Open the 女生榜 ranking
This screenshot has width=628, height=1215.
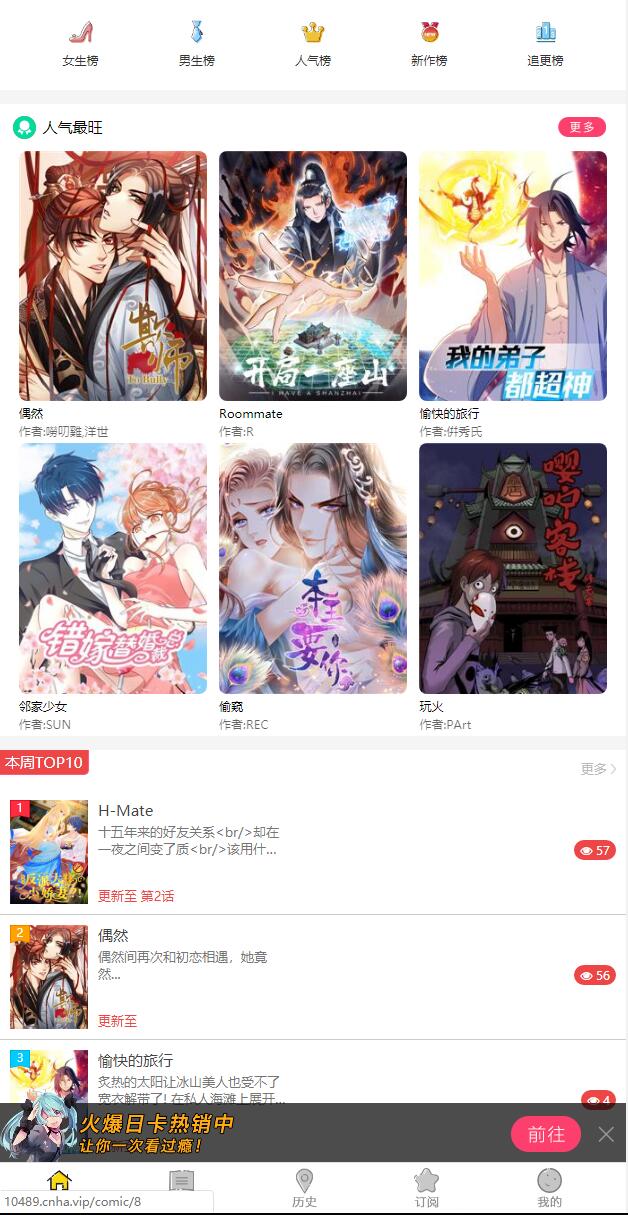click(x=80, y=43)
